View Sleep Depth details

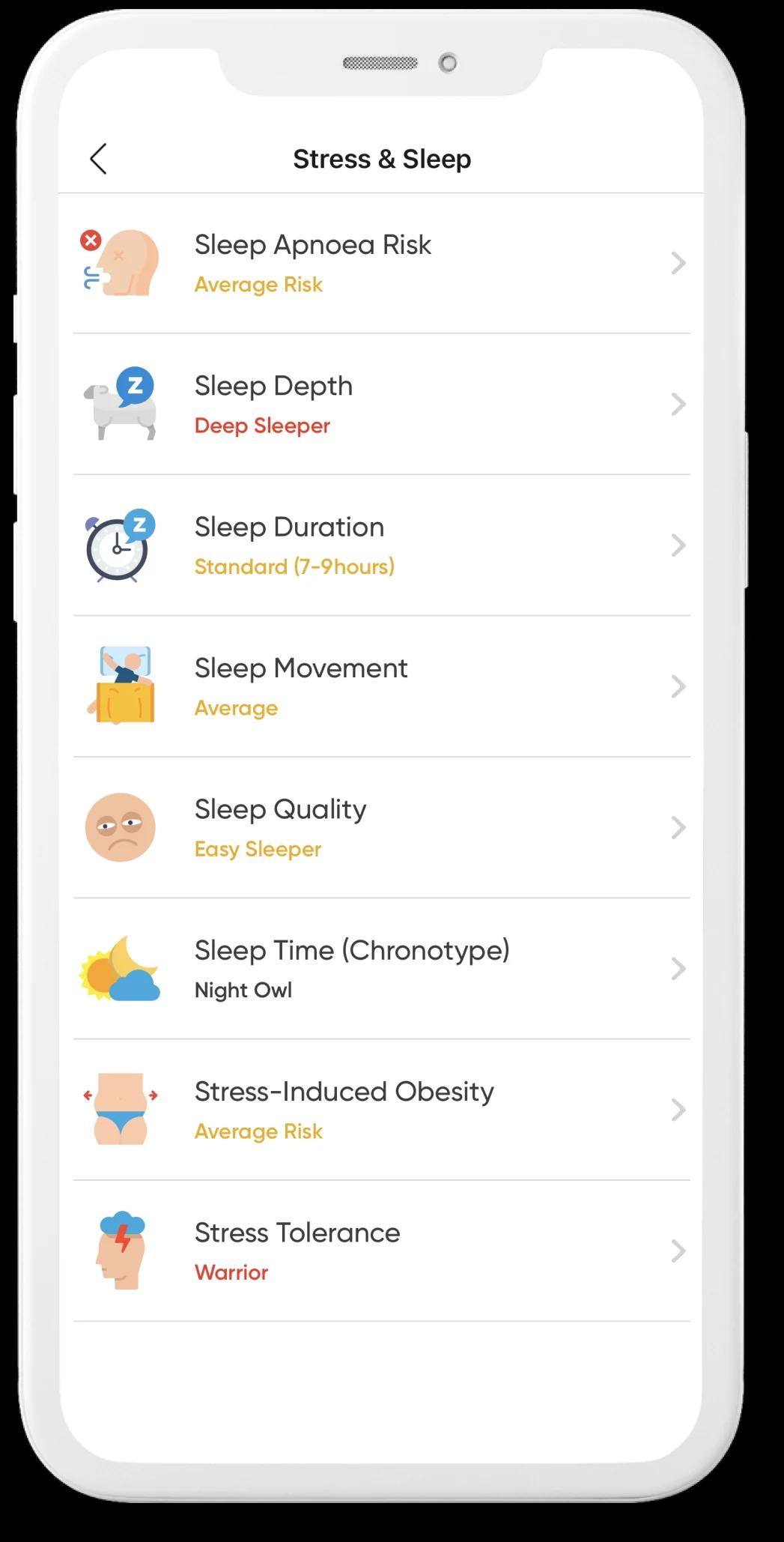(x=381, y=405)
